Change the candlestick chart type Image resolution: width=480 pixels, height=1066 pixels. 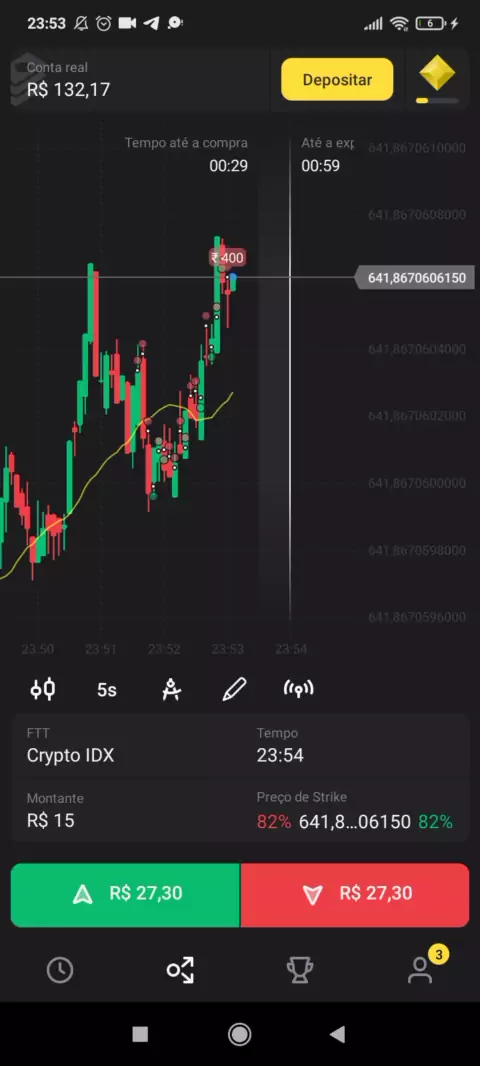43,689
